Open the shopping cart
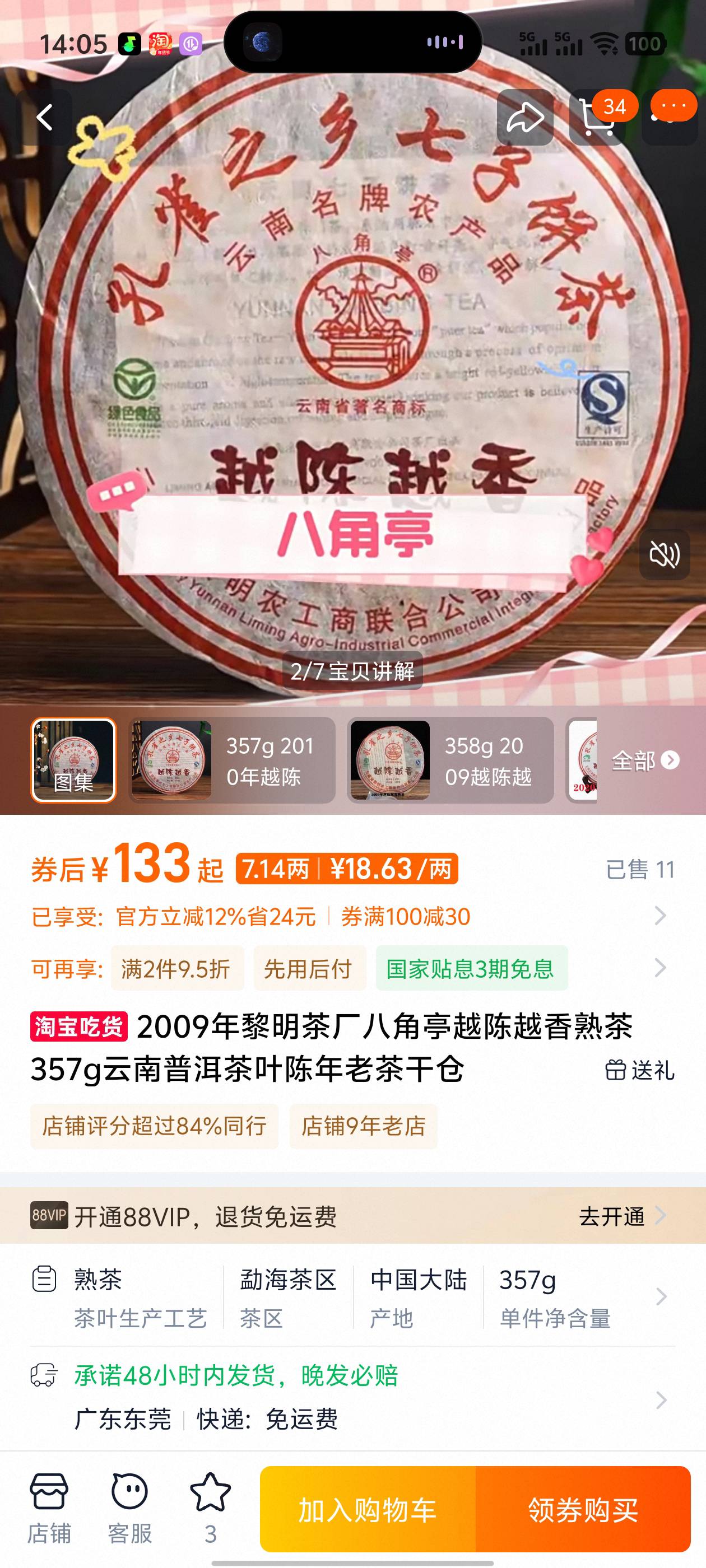Screen dimensions: 706x1568 [x=596, y=118]
